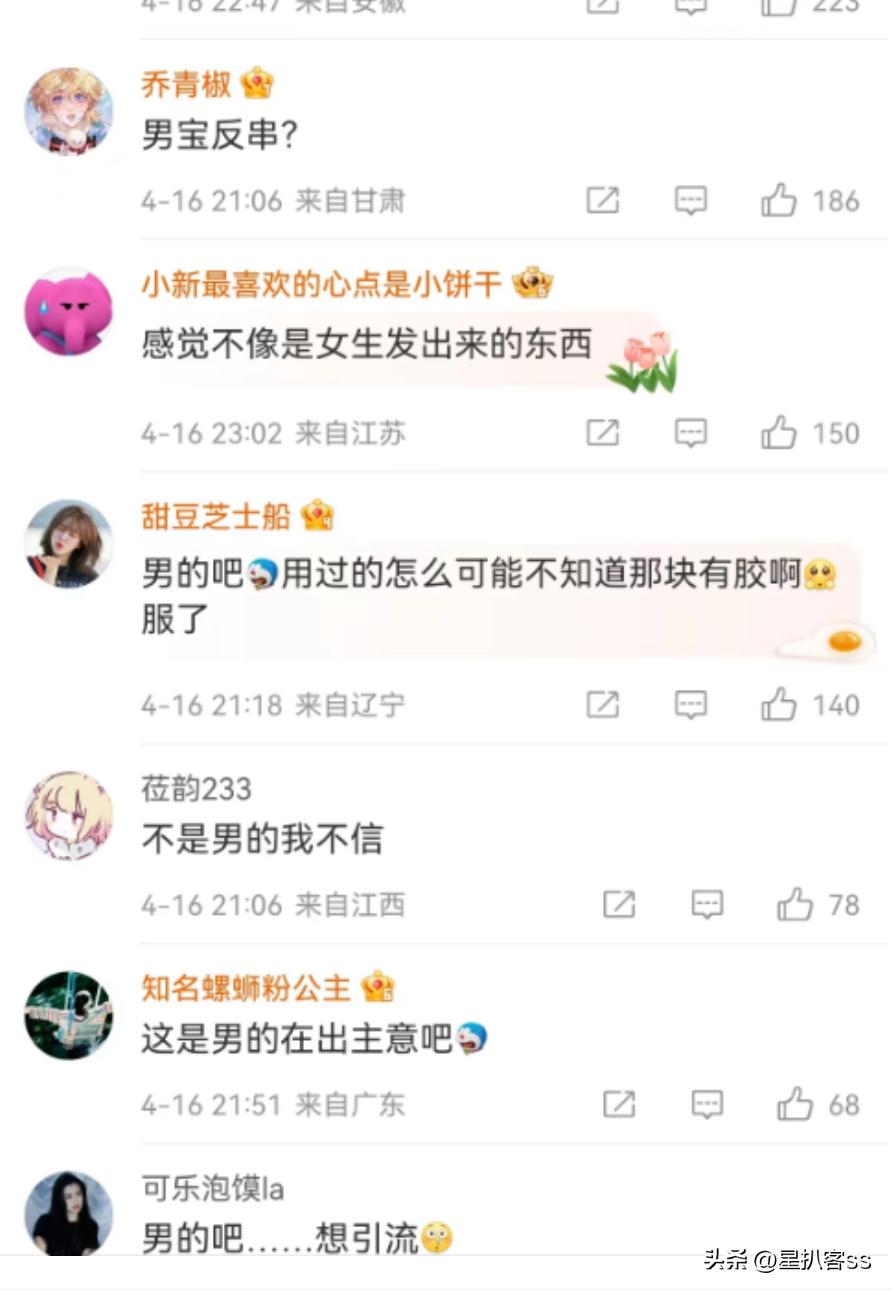
Task: Toggle like on 莅韵233's comment with 78 likes
Action: click(793, 904)
